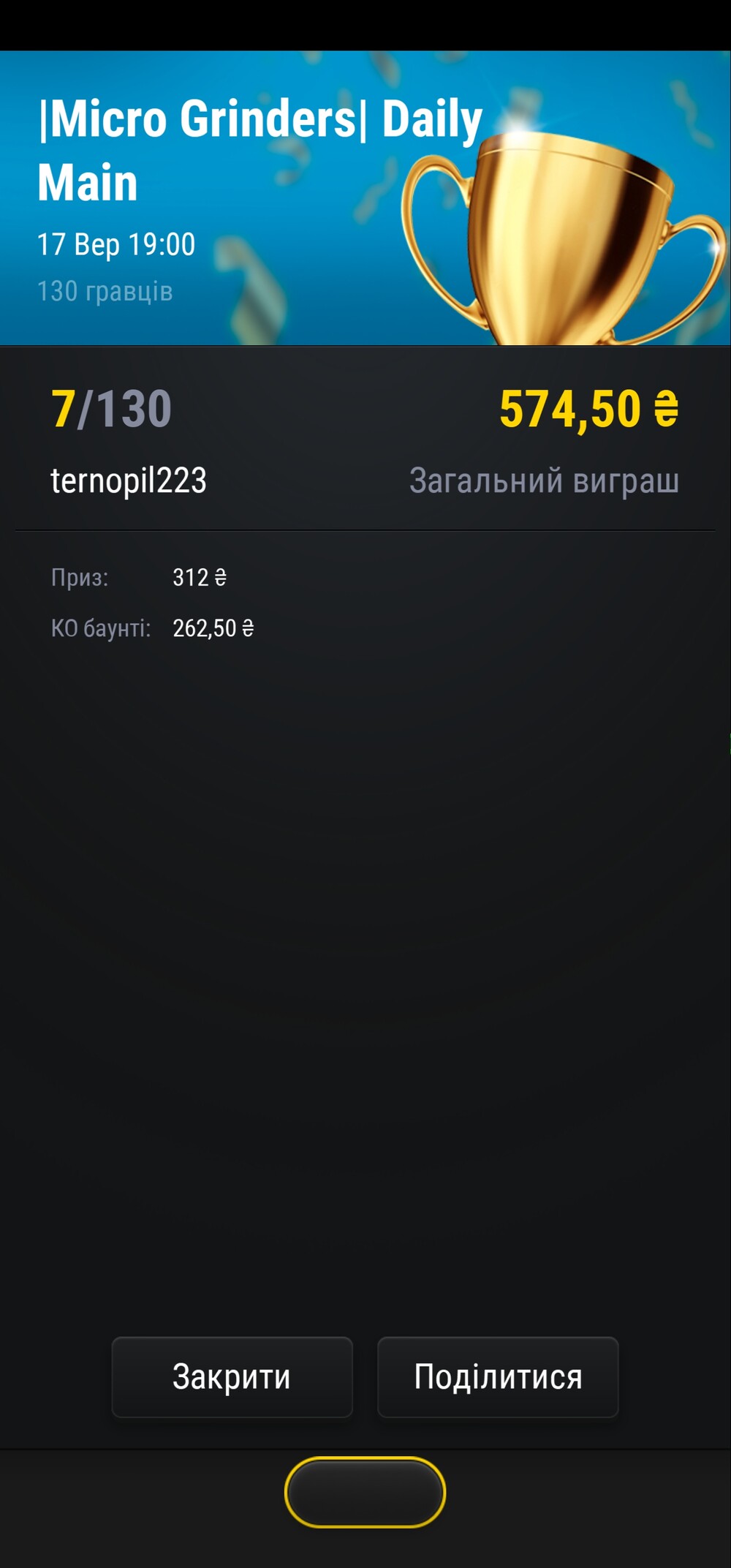Share the result via Поділитися
The image size is (731, 1568).
pyautogui.click(x=498, y=1377)
